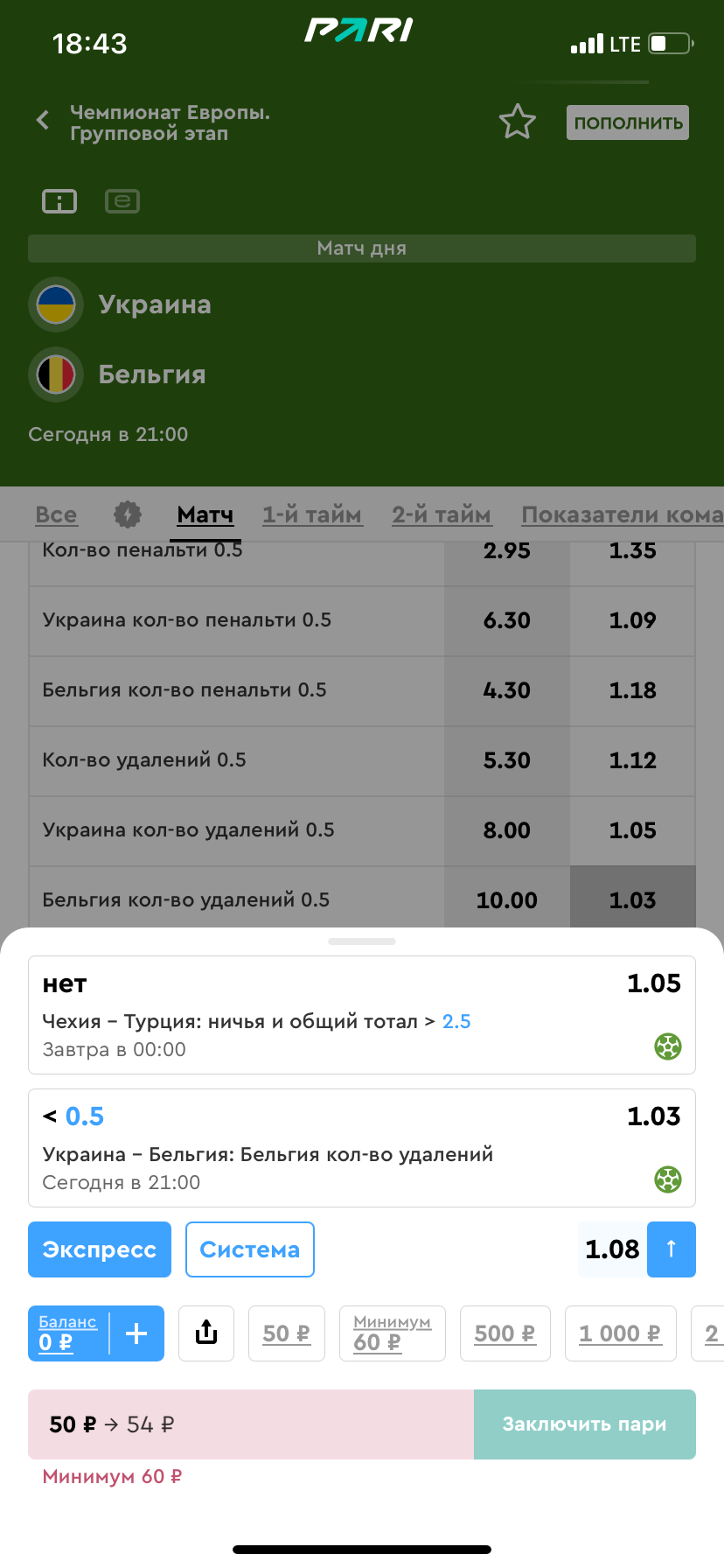This screenshot has height=1568, width=724.
Task: Choose the Минимум 60 ₽ stake chip
Action: [392, 1333]
